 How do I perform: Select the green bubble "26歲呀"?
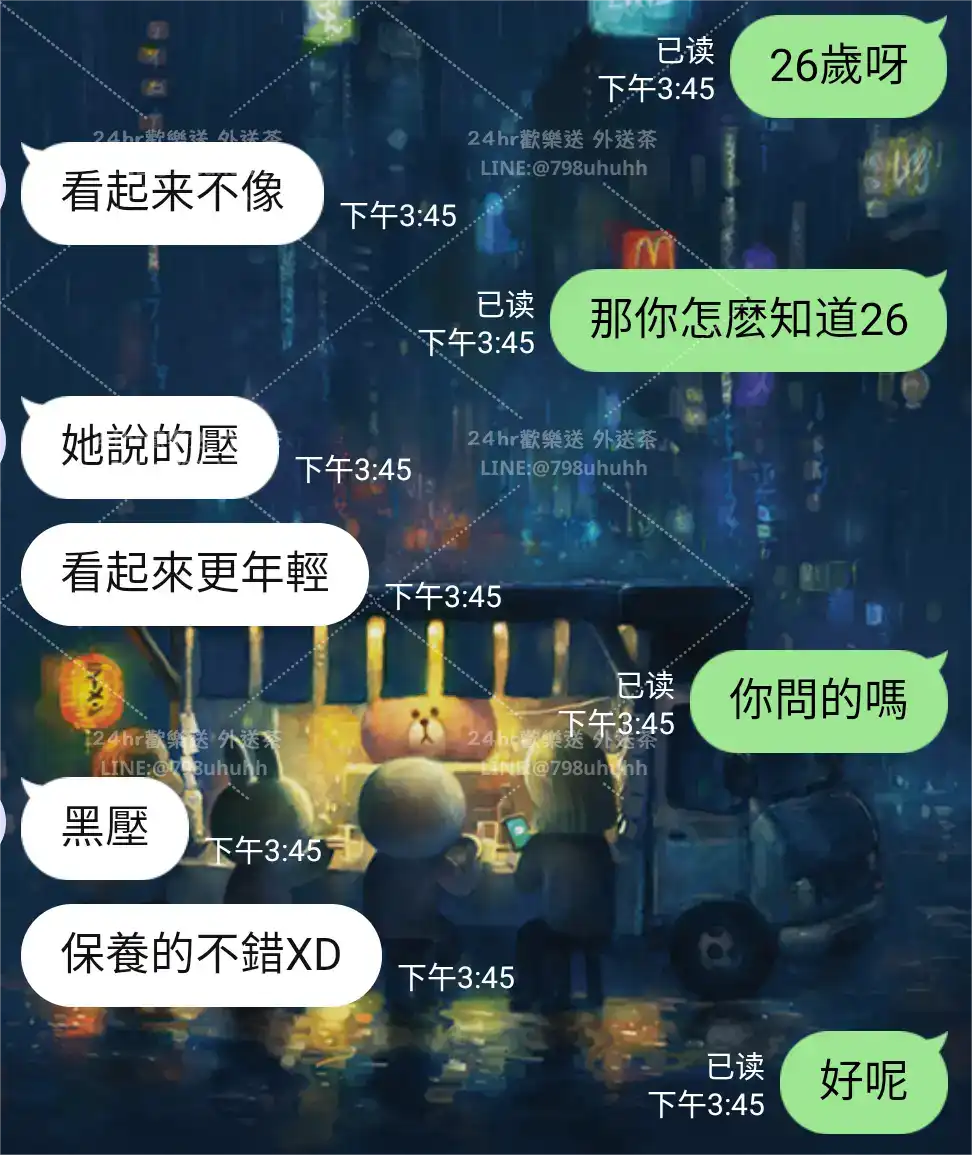click(x=838, y=64)
